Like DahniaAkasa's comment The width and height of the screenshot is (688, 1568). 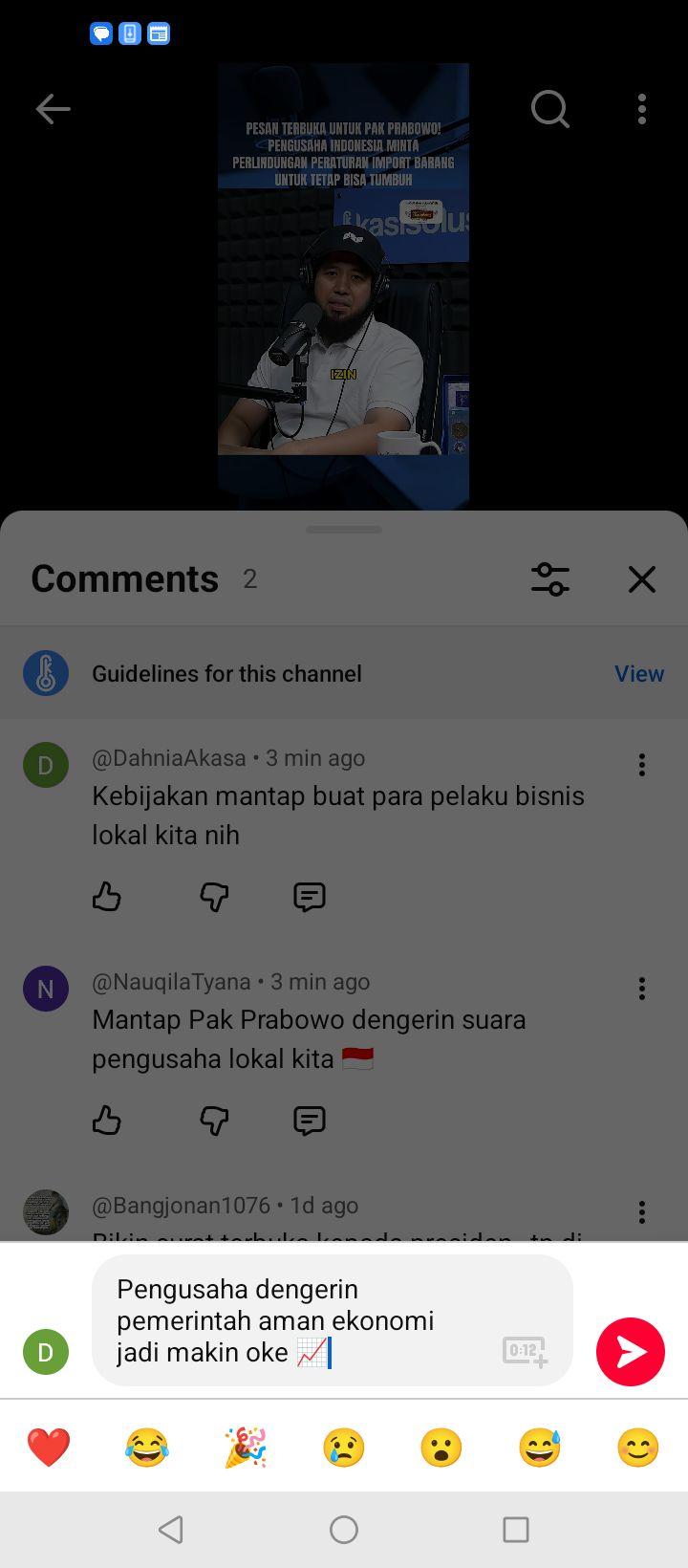[107, 897]
